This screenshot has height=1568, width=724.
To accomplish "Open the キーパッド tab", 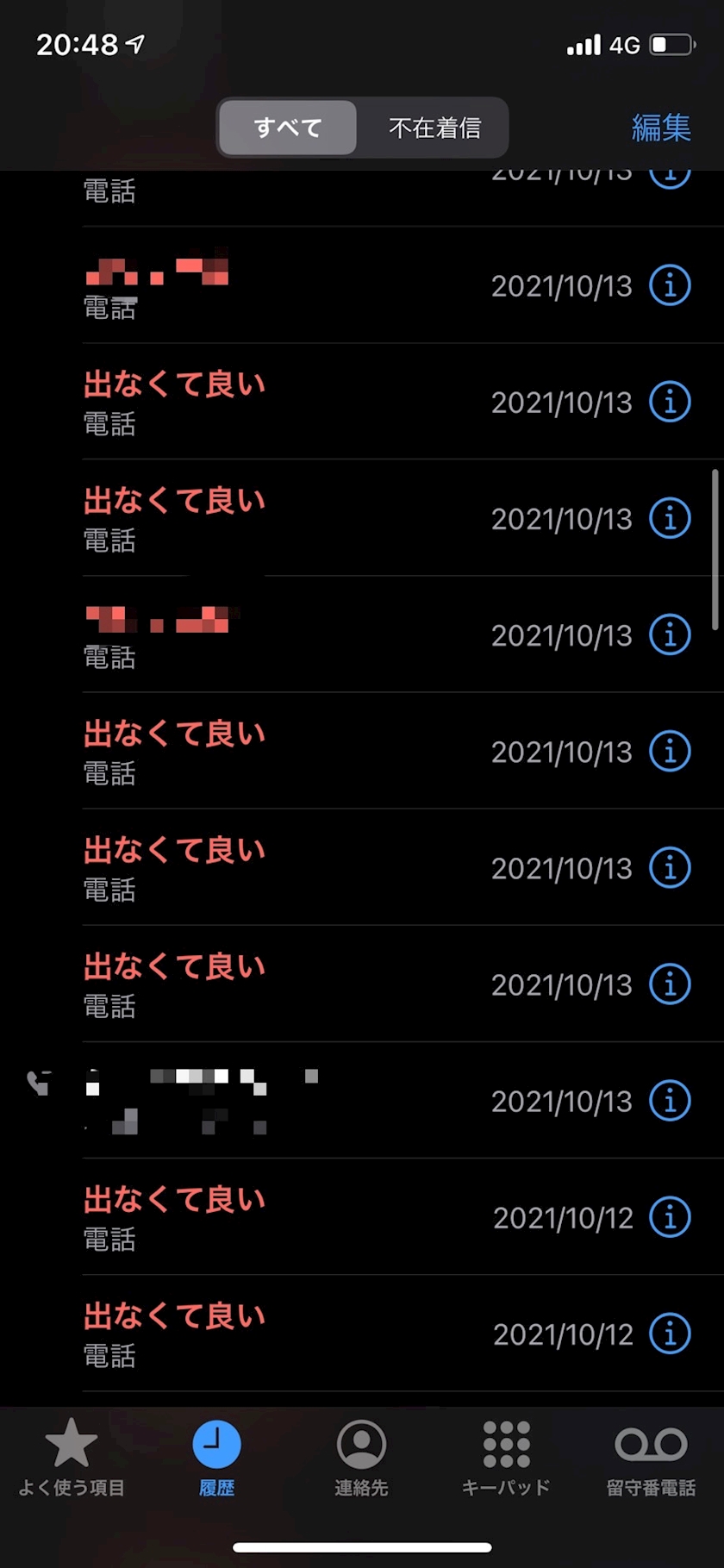I will 506,1459.
